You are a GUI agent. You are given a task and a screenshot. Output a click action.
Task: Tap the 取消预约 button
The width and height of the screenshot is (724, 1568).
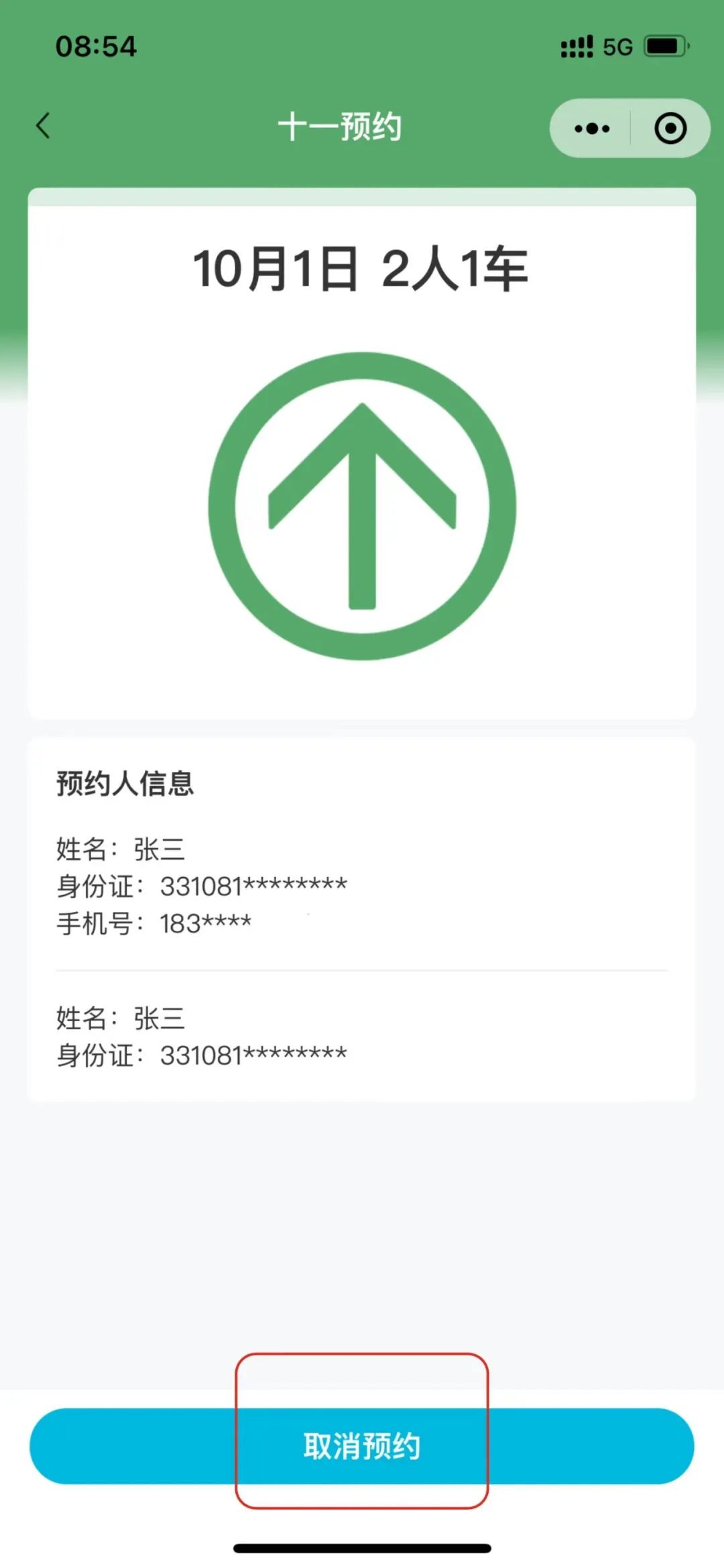point(362,1446)
